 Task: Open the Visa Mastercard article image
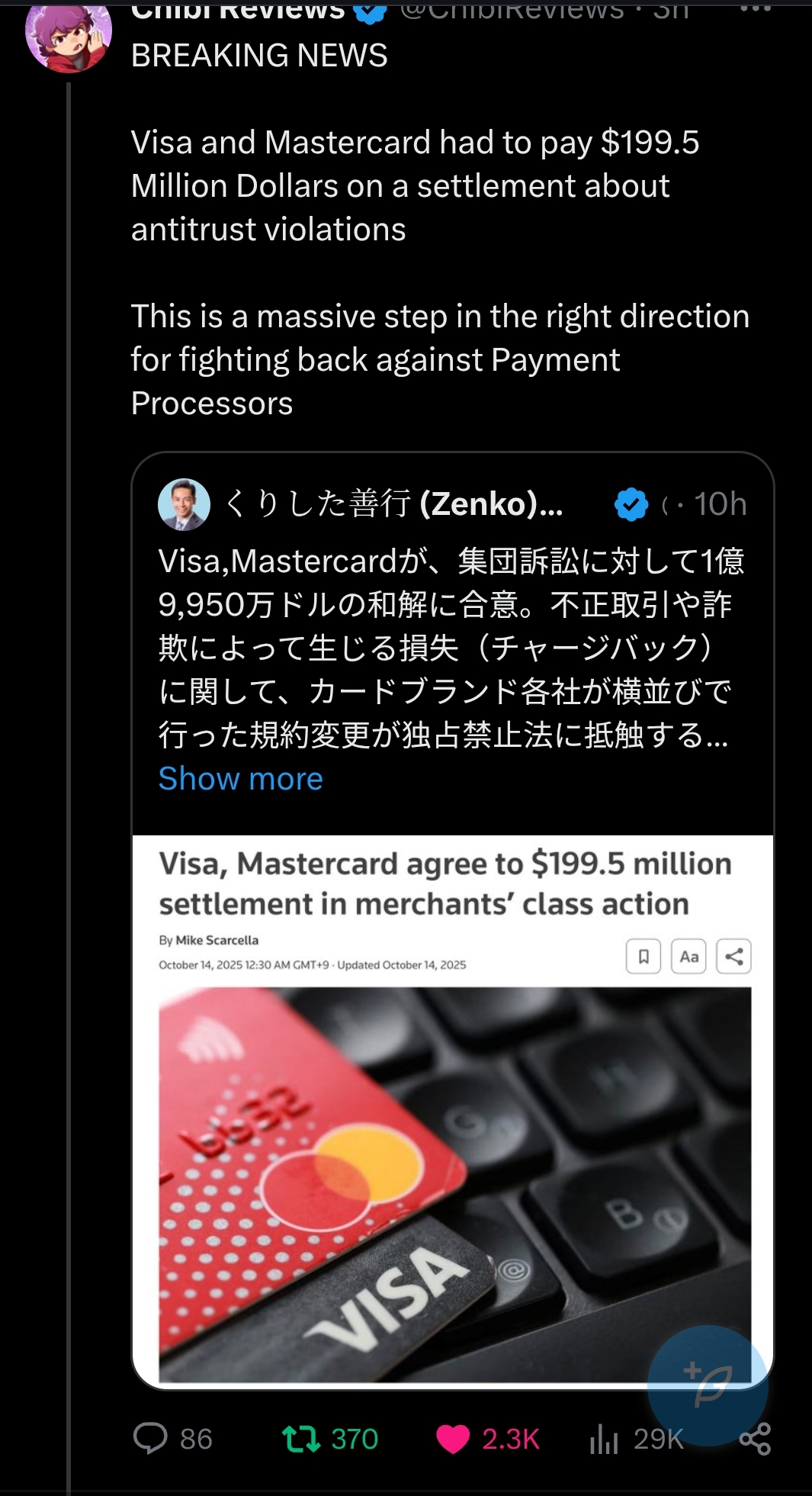click(x=454, y=1182)
